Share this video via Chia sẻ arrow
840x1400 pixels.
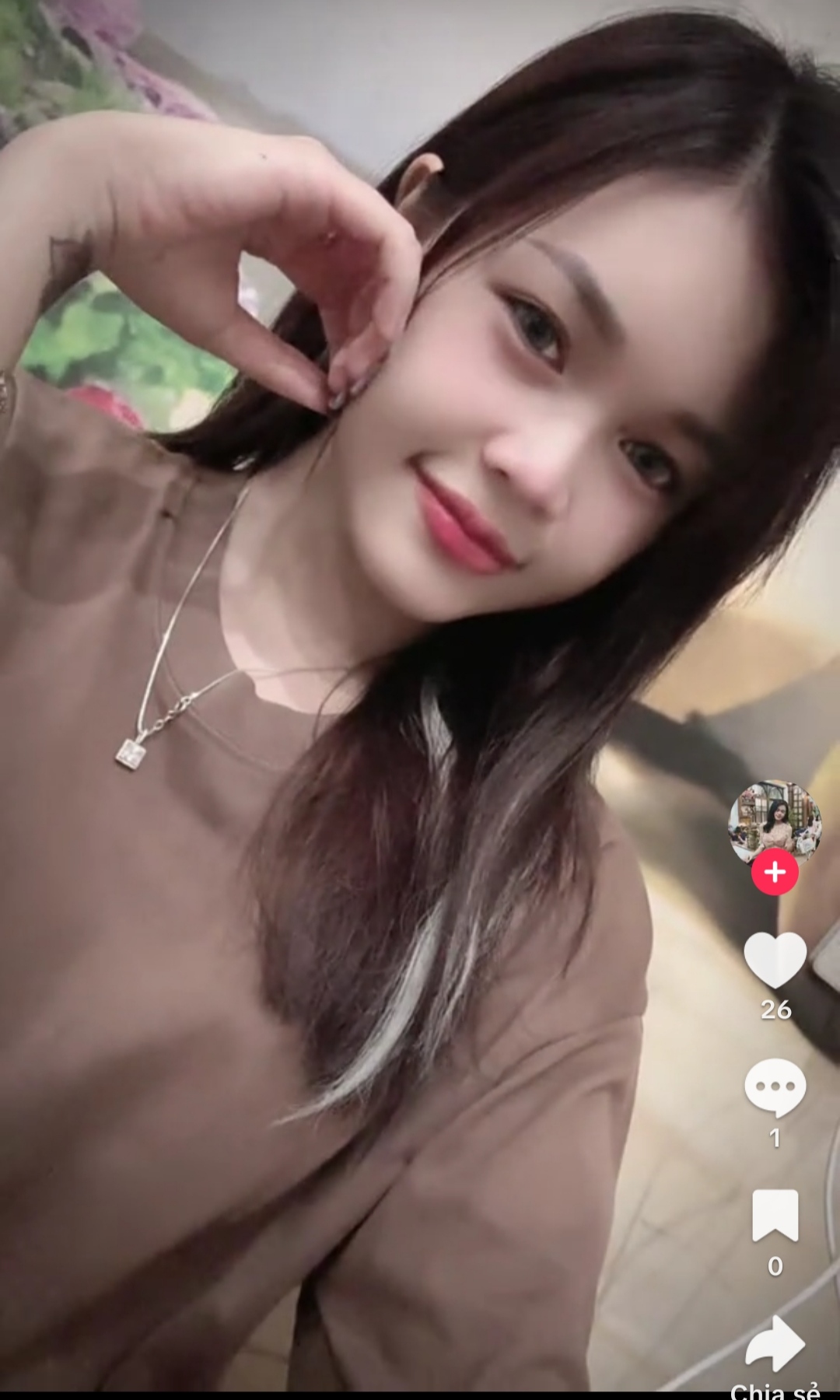pyautogui.click(x=775, y=1343)
